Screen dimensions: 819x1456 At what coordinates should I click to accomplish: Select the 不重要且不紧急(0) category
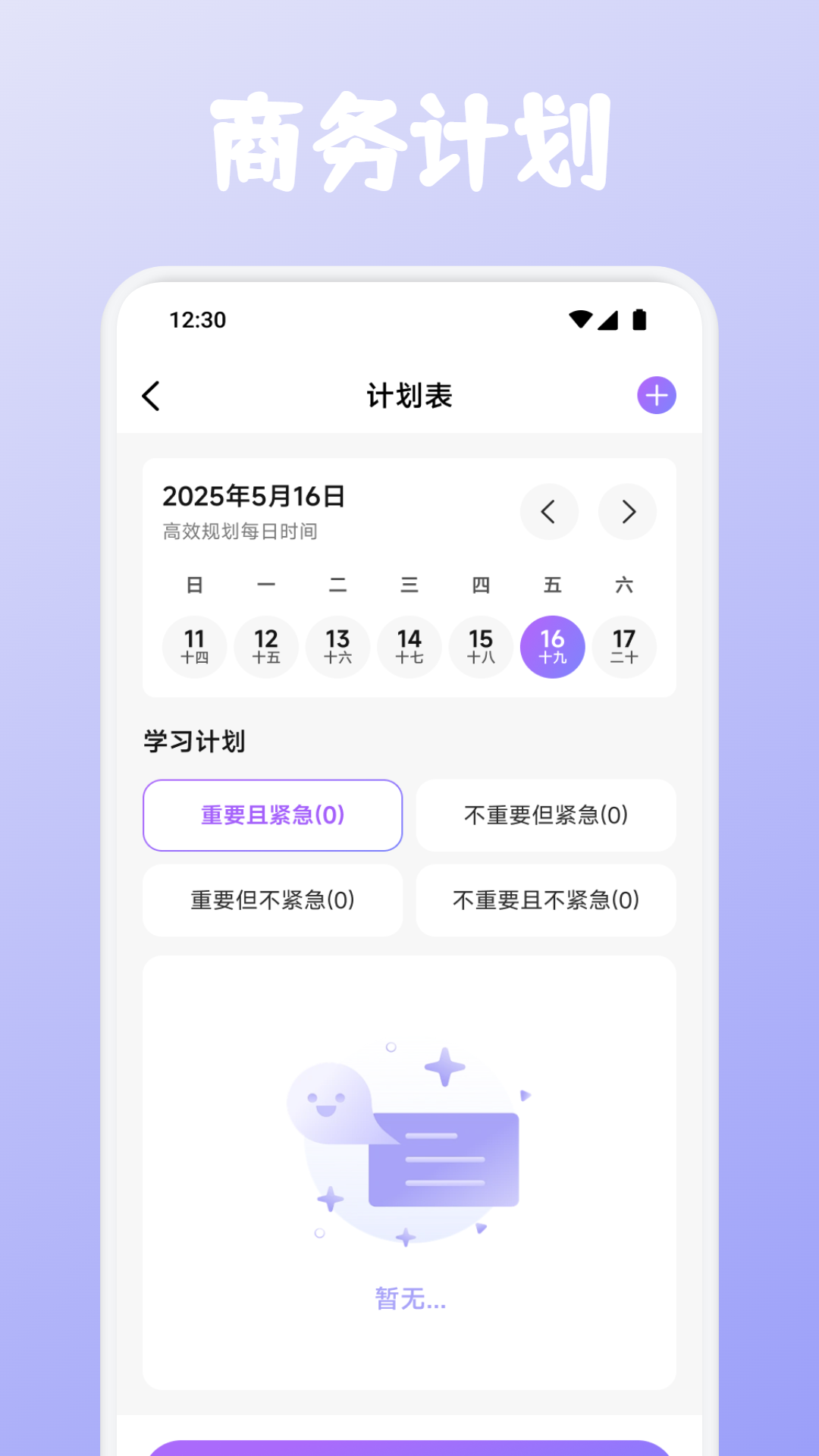pos(545,900)
